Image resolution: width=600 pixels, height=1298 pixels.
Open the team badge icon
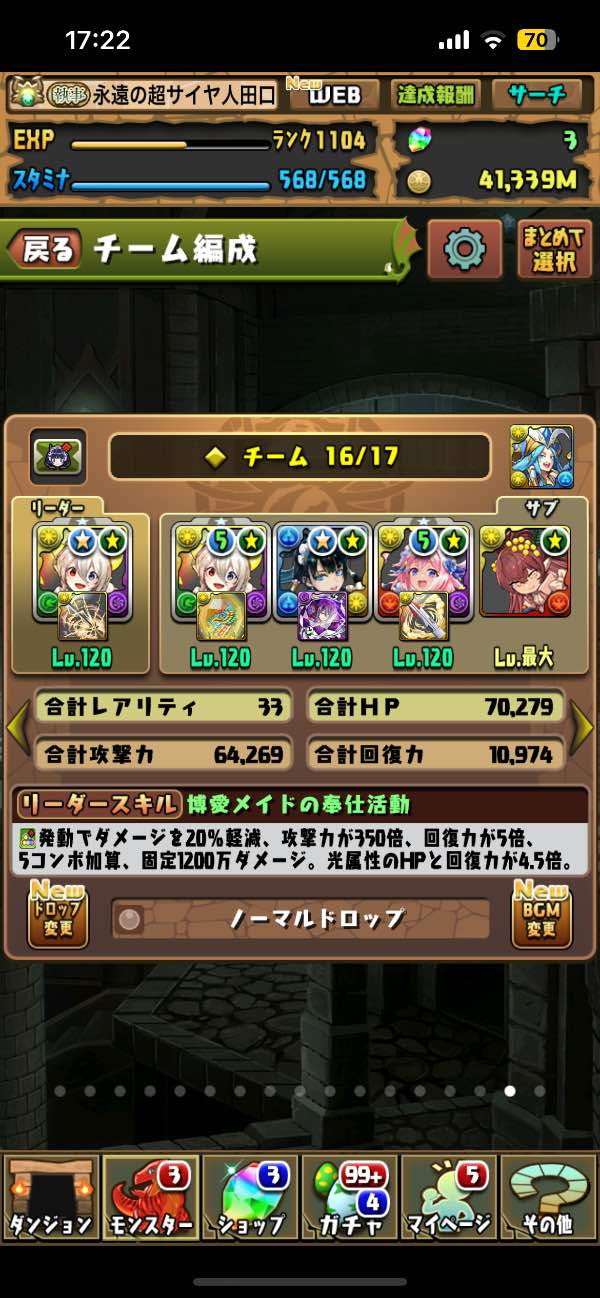click(58, 455)
